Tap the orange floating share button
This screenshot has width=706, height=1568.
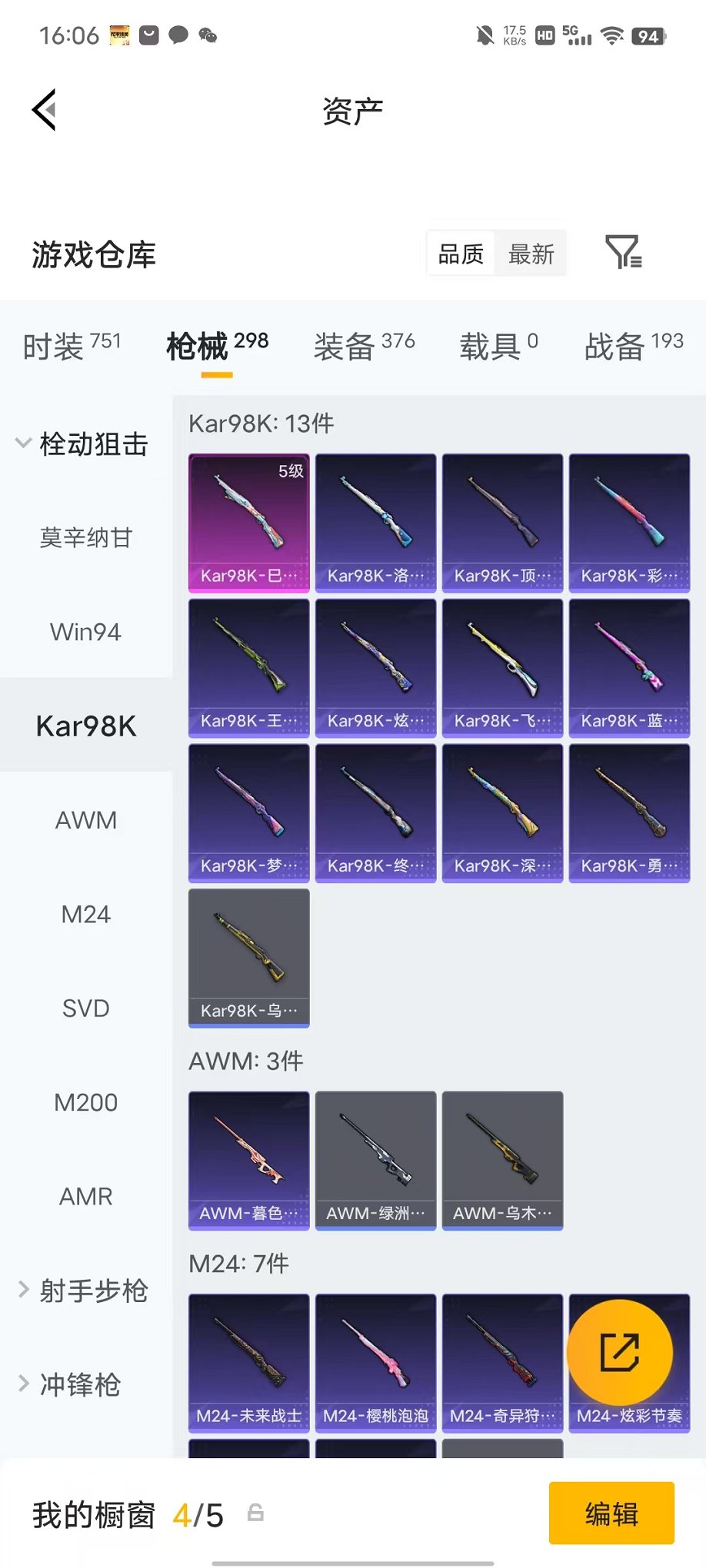pyautogui.click(x=620, y=1352)
